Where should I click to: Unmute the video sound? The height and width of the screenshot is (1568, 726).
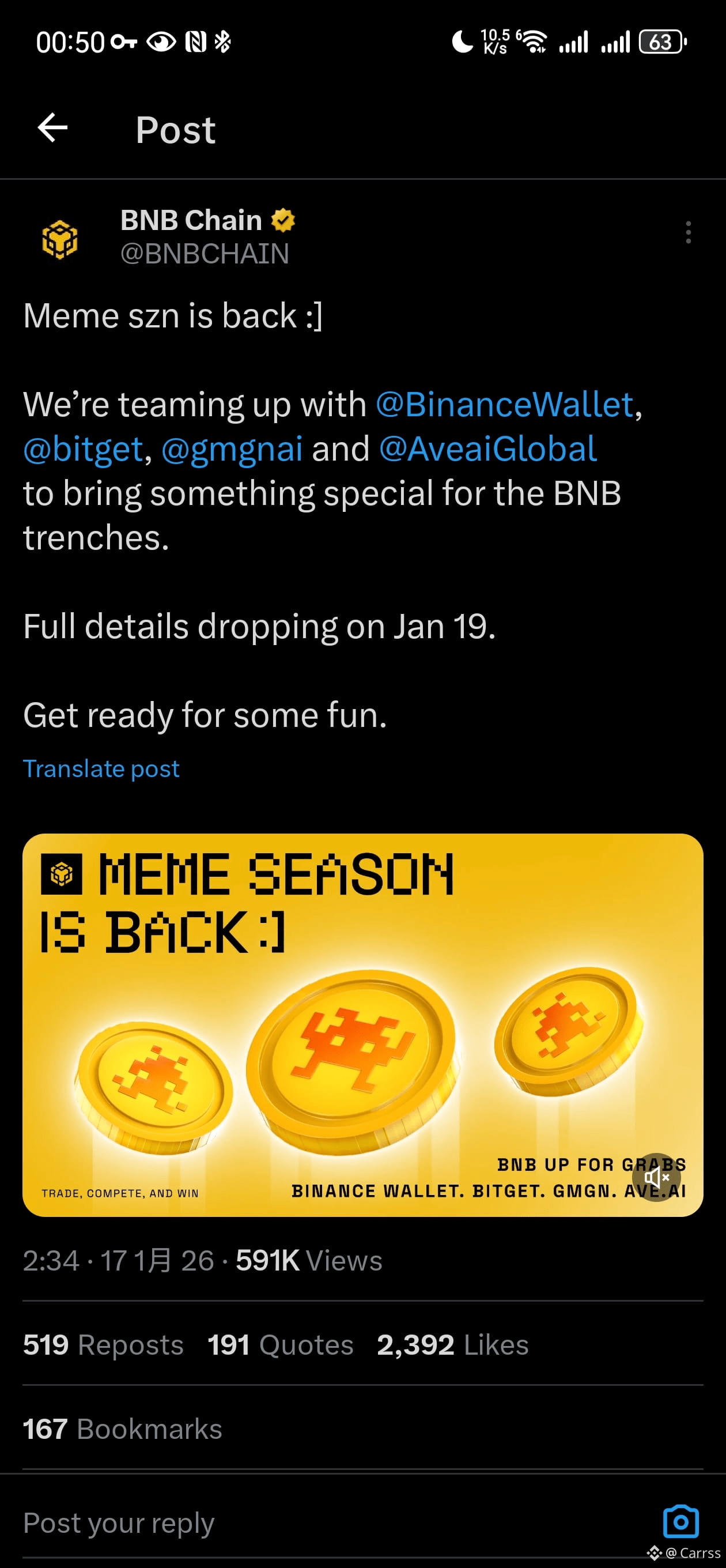point(656,1177)
